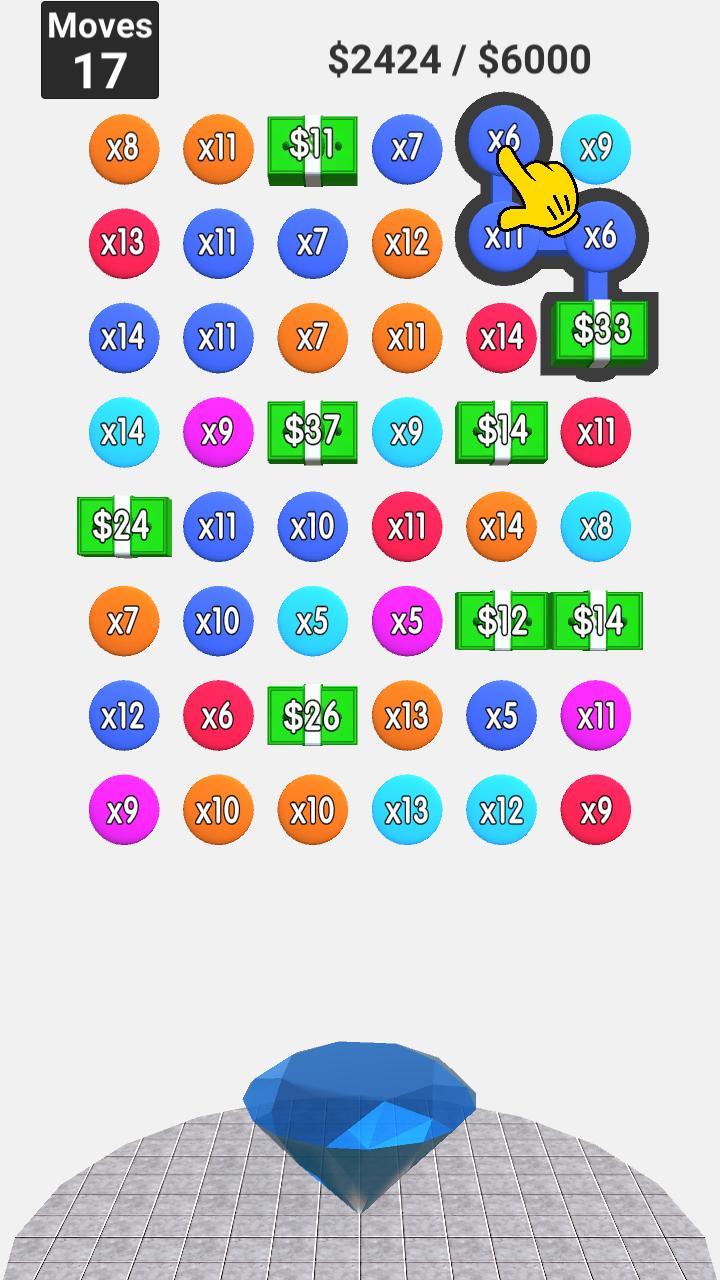Viewport: 720px width, 1280px height.
Task: Tap the red x13 ball
Action: (x=124, y=243)
